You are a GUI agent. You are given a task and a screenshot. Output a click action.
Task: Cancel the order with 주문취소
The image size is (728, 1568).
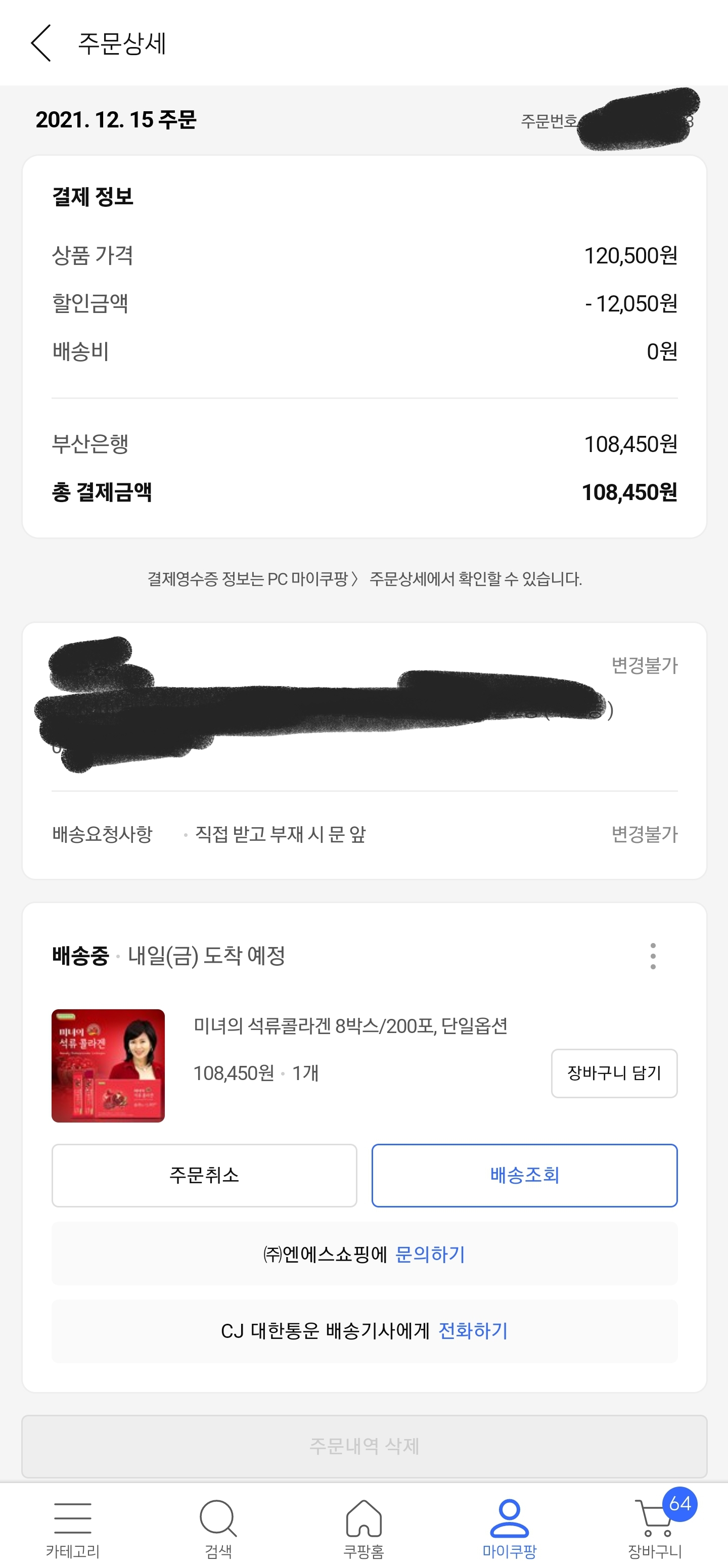coord(204,1175)
